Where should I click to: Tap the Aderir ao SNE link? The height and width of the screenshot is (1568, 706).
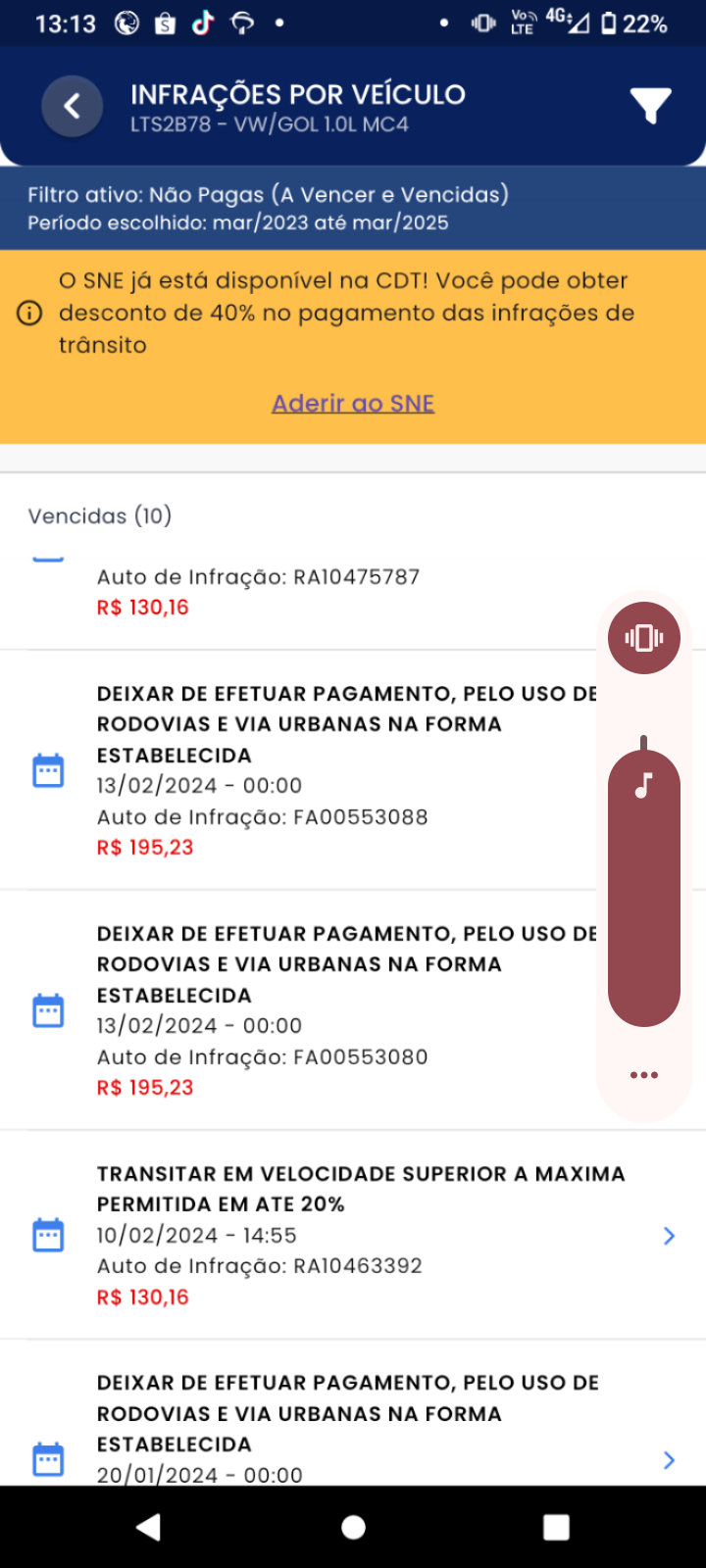(353, 403)
